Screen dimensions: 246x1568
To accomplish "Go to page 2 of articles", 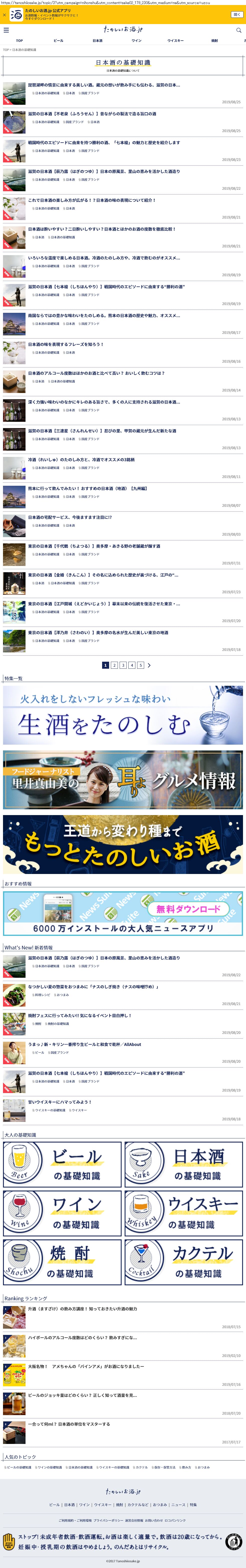I will (x=114, y=665).
